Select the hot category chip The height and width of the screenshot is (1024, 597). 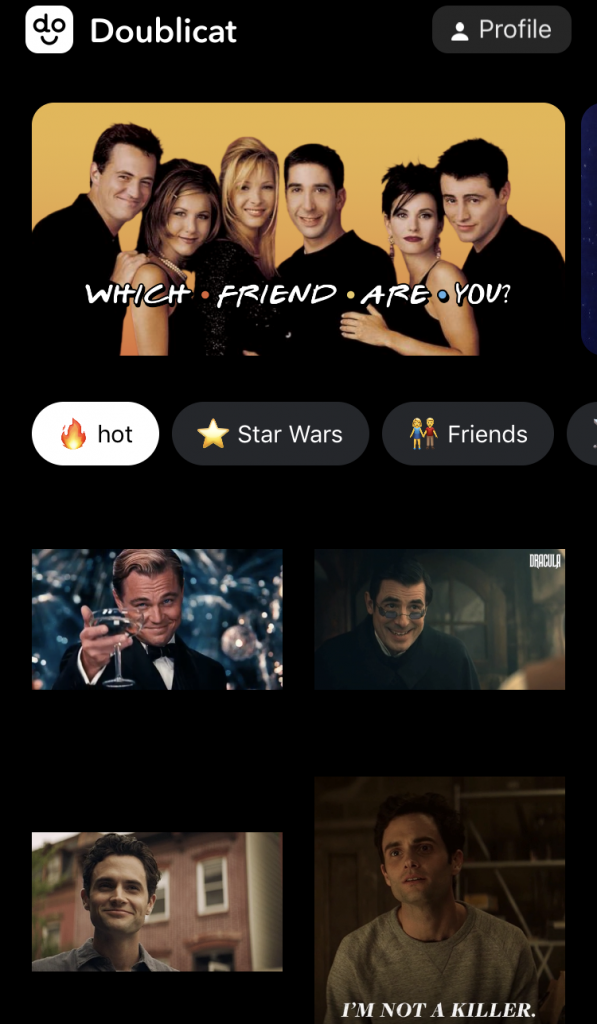pos(95,434)
